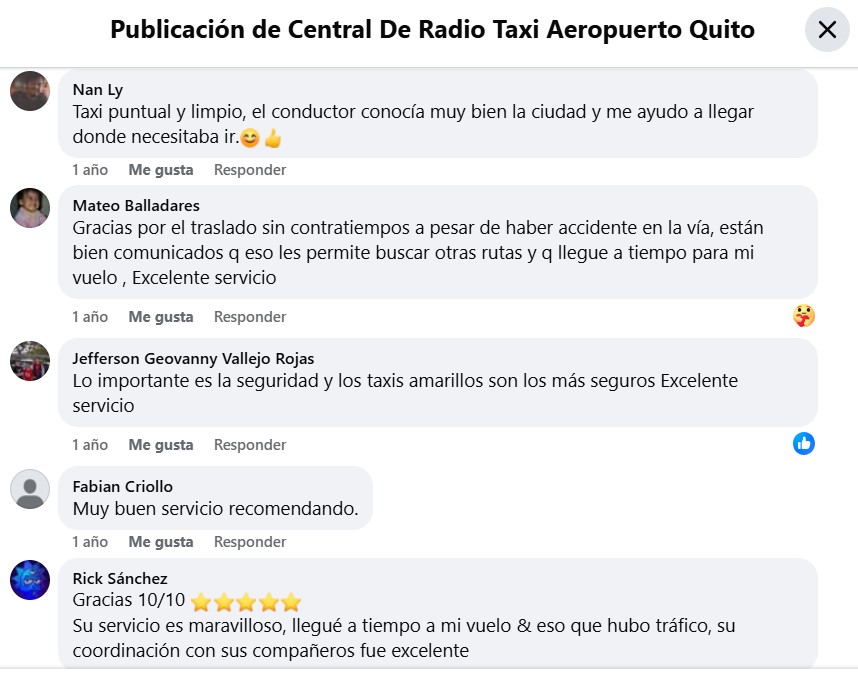Open Rick Sánchez's profile name

pyautogui.click(x=120, y=578)
